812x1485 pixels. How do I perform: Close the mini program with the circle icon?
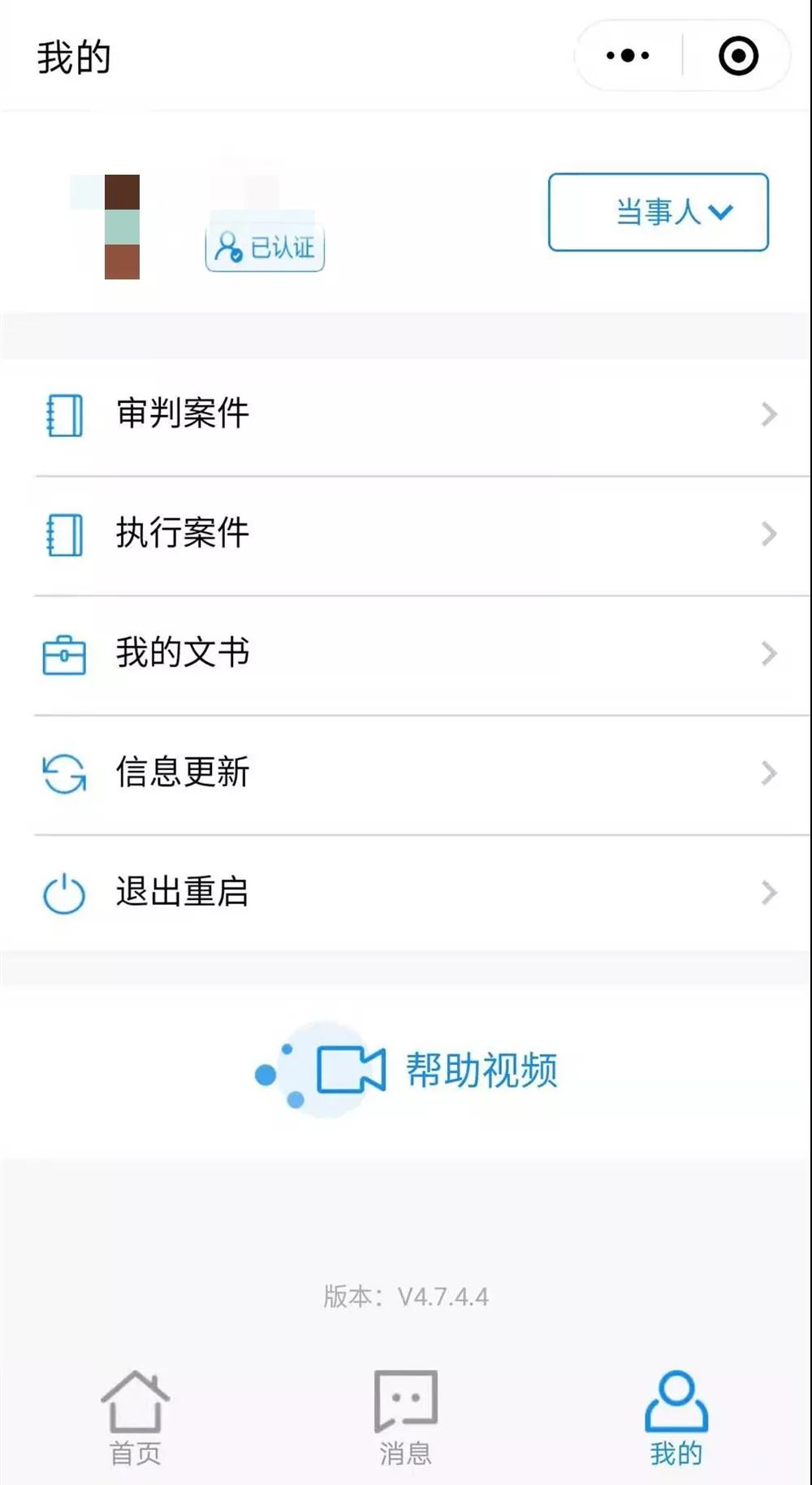pyautogui.click(x=738, y=56)
